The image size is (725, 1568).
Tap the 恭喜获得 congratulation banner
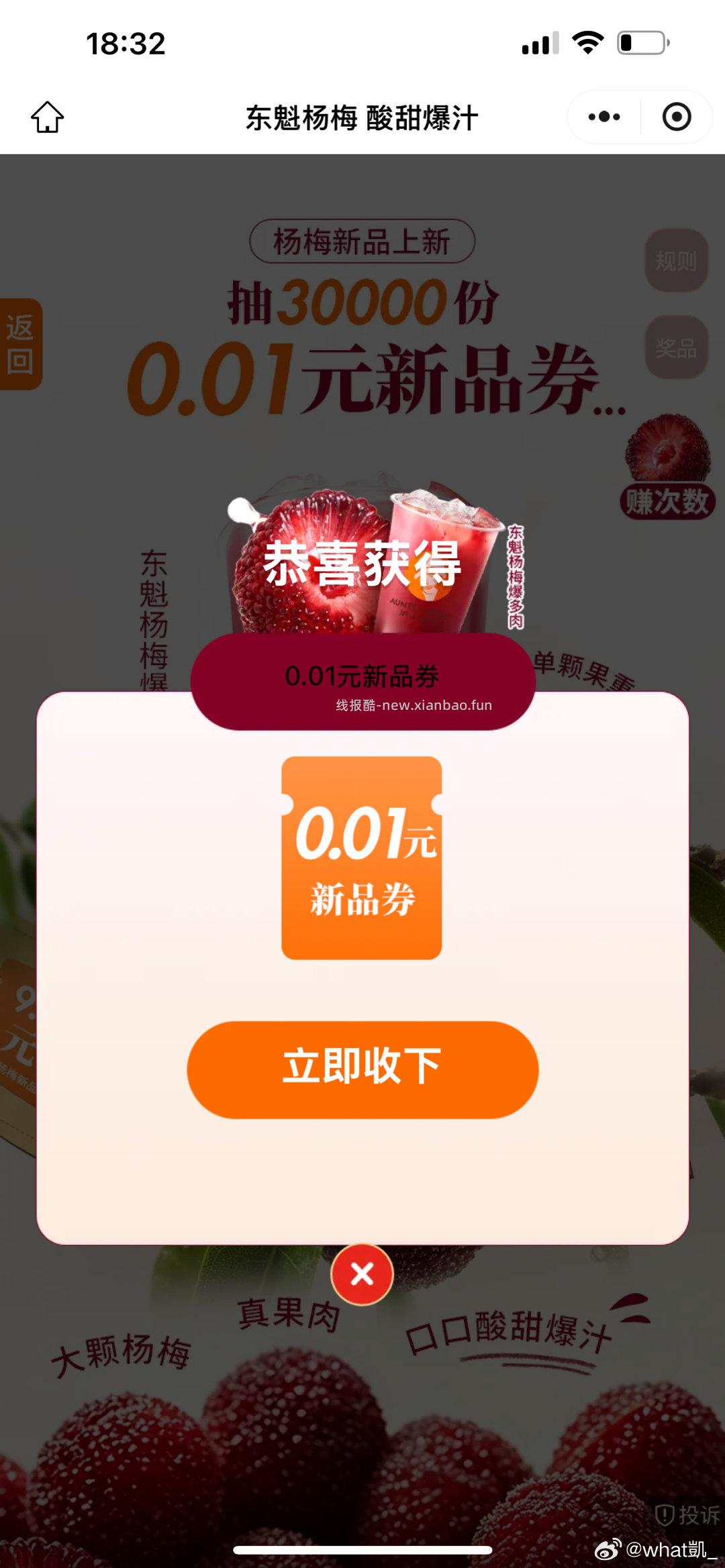[362, 566]
